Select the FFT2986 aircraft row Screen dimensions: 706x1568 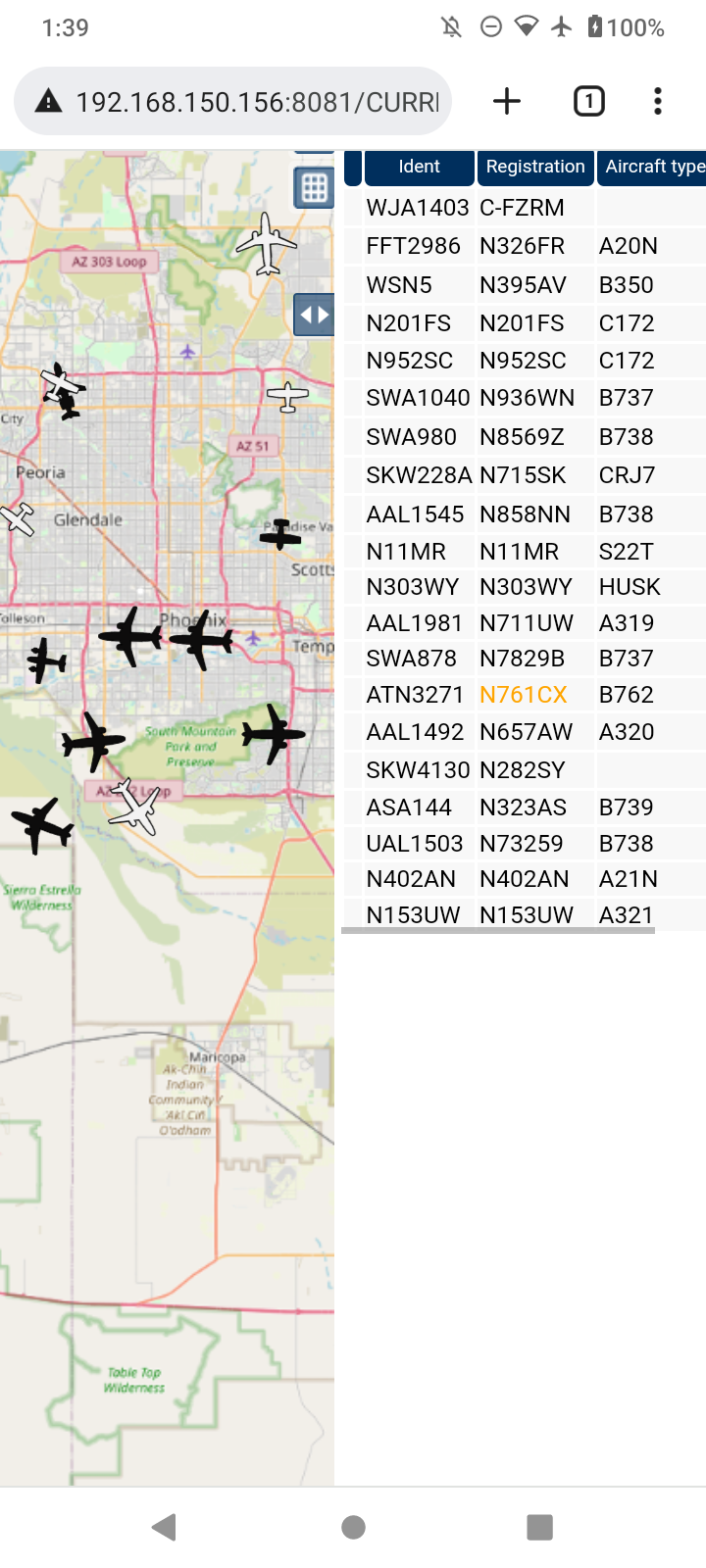[525, 246]
